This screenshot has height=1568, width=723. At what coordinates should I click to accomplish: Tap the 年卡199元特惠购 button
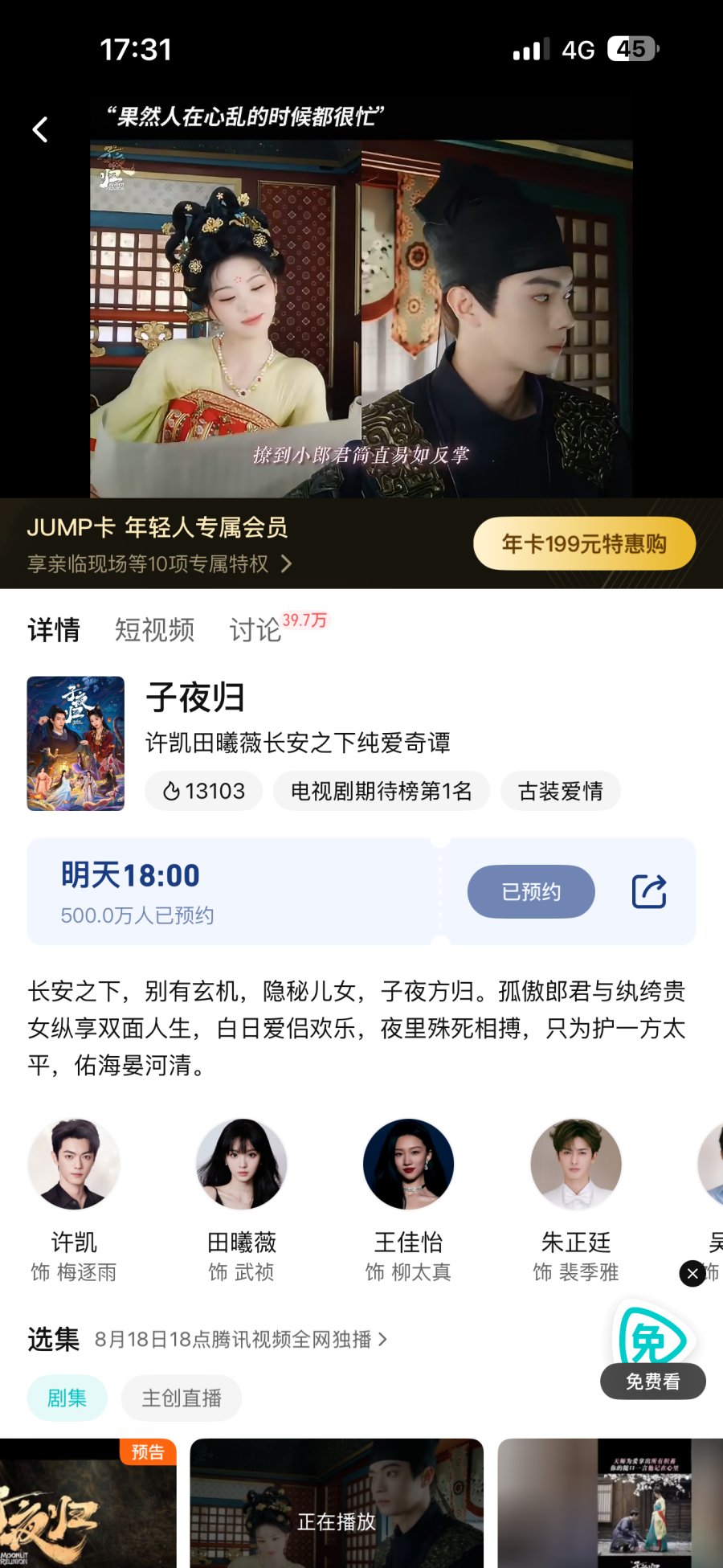584,544
